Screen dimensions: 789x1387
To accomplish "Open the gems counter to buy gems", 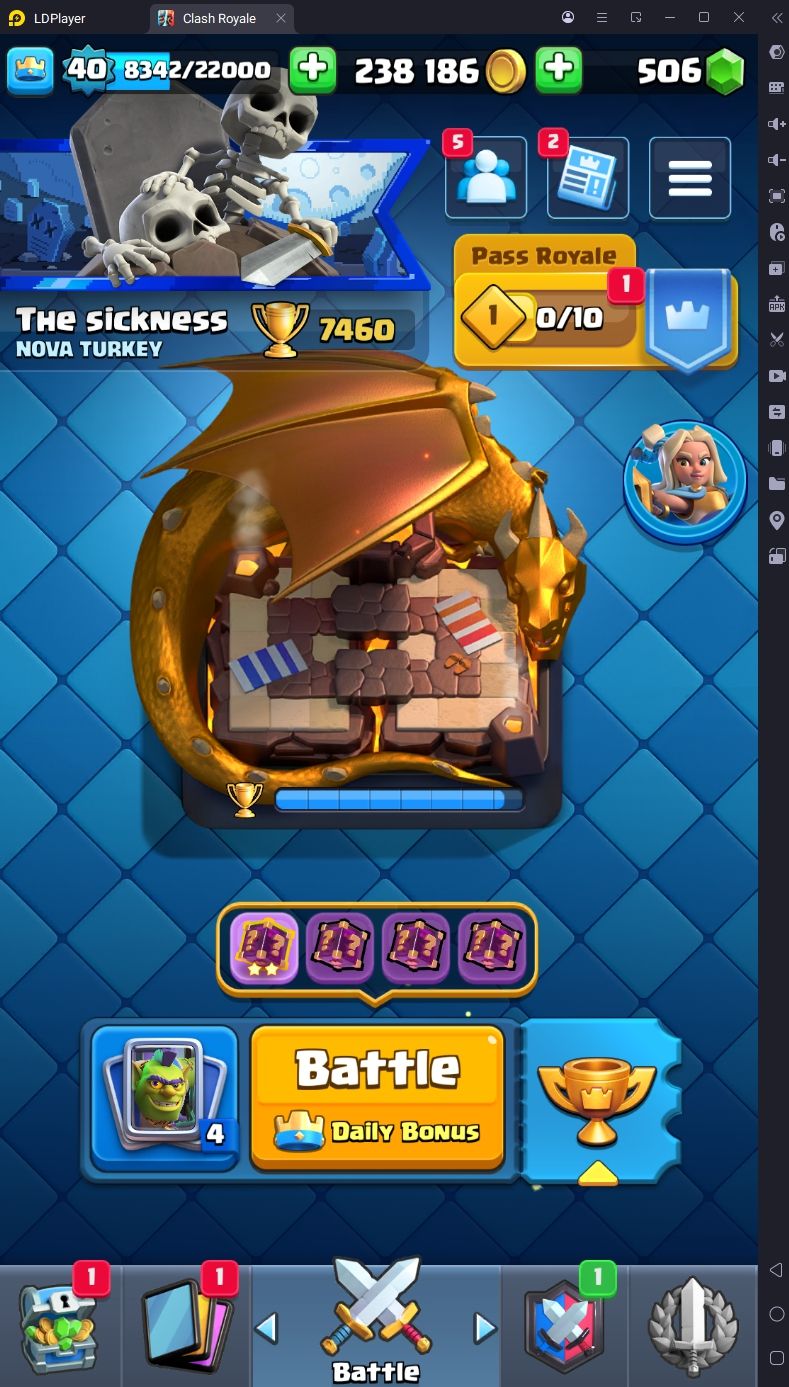I will (x=692, y=70).
